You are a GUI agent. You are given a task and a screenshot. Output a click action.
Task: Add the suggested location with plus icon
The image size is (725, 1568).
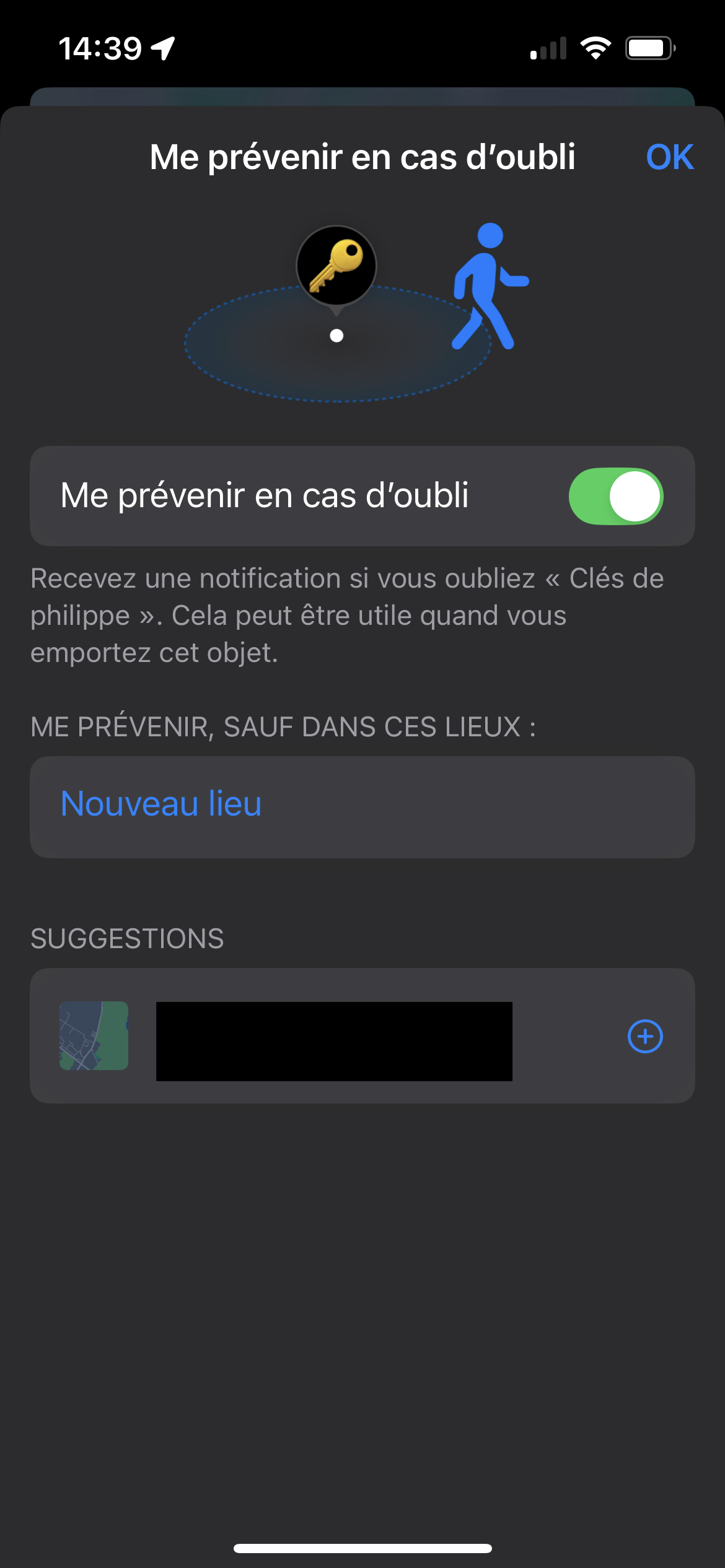(644, 1036)
